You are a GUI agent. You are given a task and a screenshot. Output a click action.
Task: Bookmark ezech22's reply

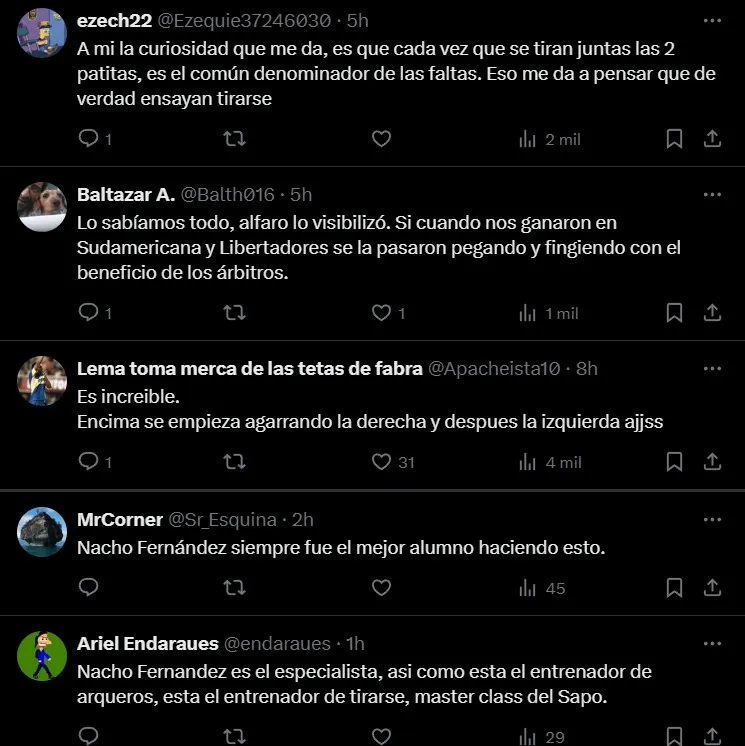coord(675,139)
